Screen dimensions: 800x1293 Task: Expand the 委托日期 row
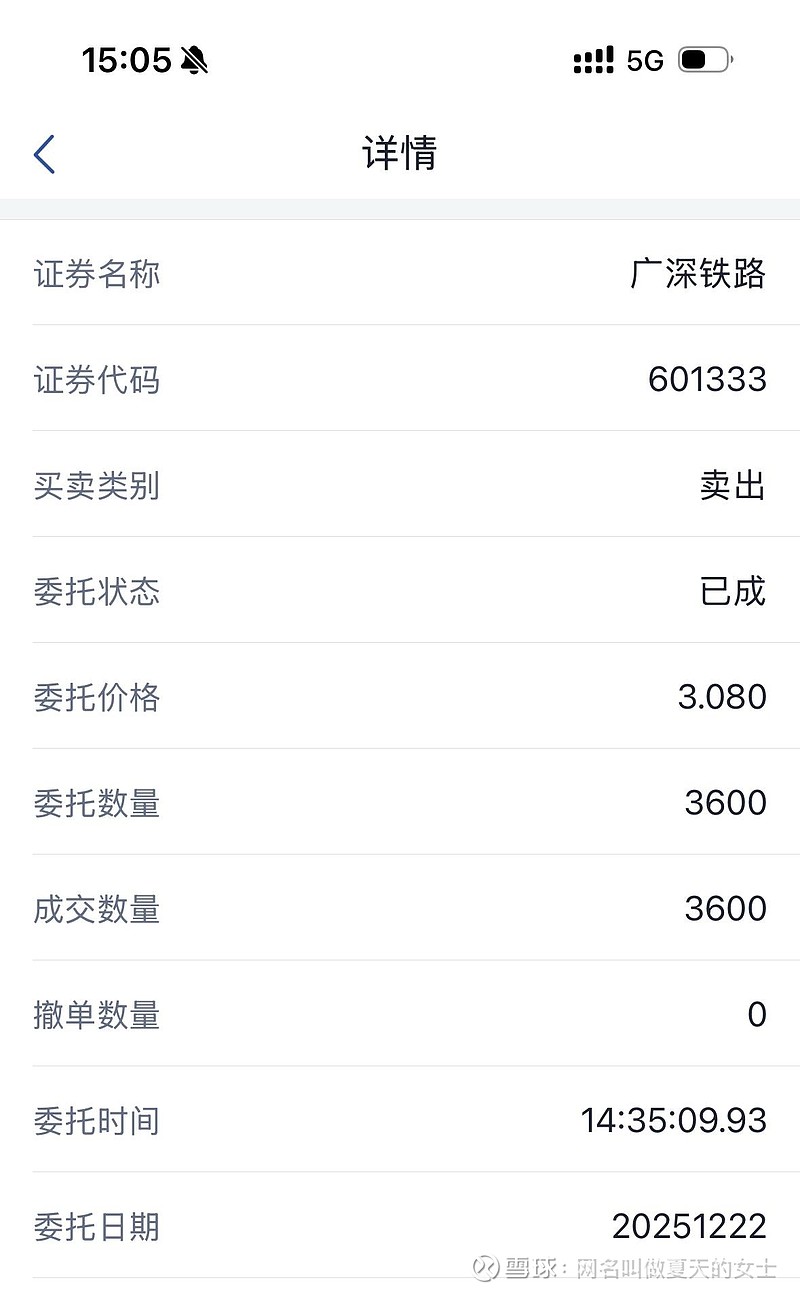(x=400, y=1227)
